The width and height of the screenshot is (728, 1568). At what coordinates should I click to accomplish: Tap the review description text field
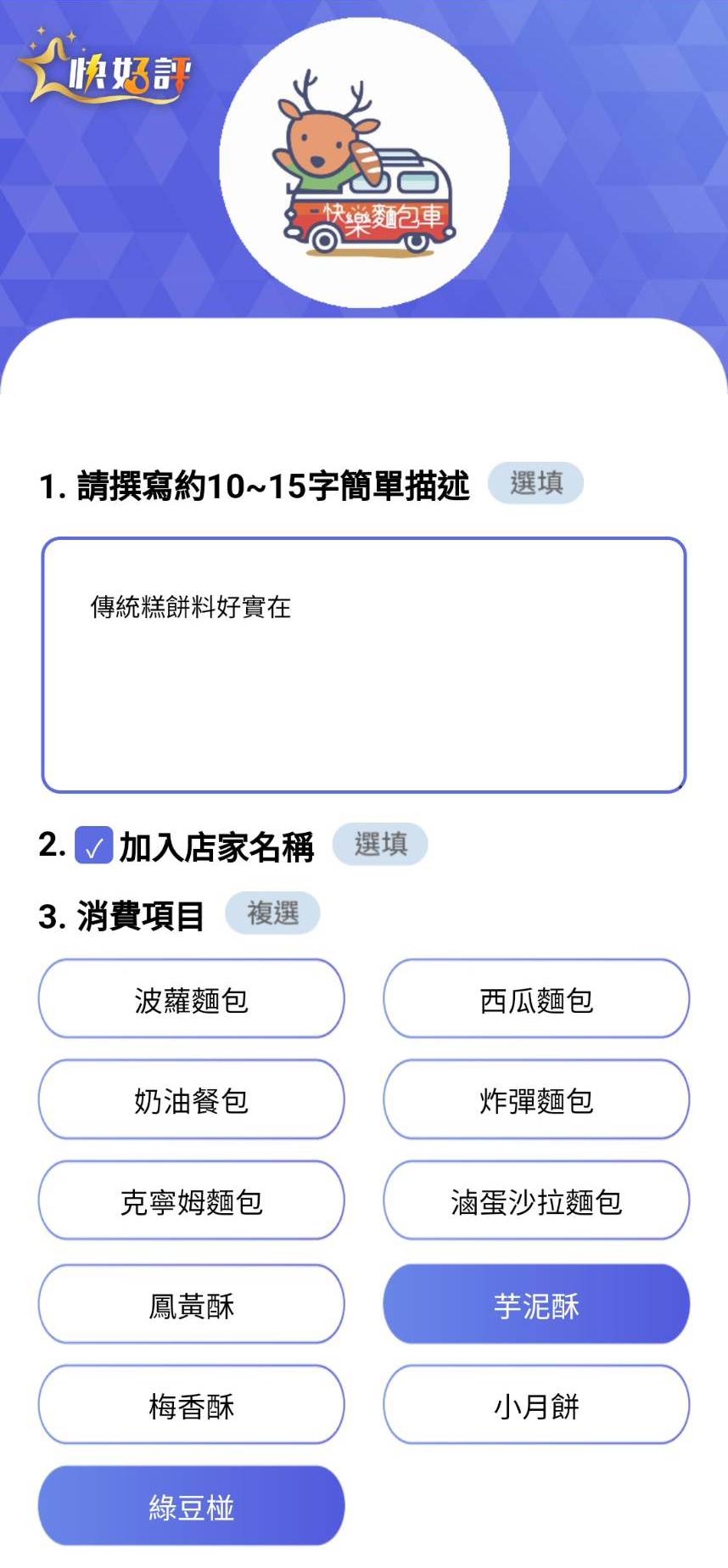[364, 665]
